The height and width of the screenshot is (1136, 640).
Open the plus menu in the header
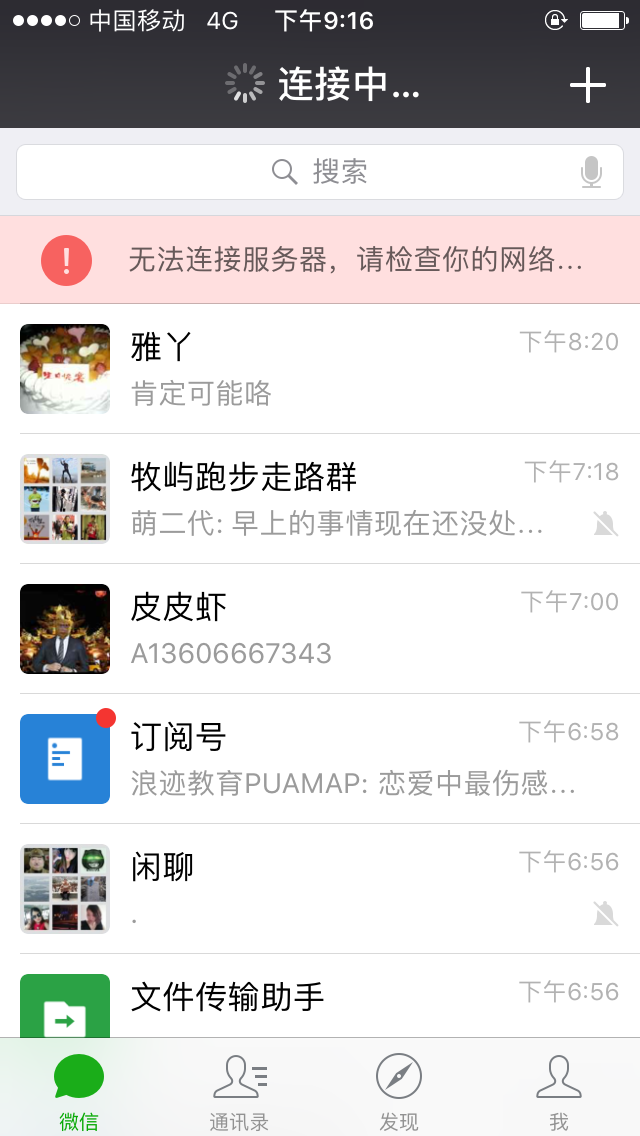coord(587,86)
